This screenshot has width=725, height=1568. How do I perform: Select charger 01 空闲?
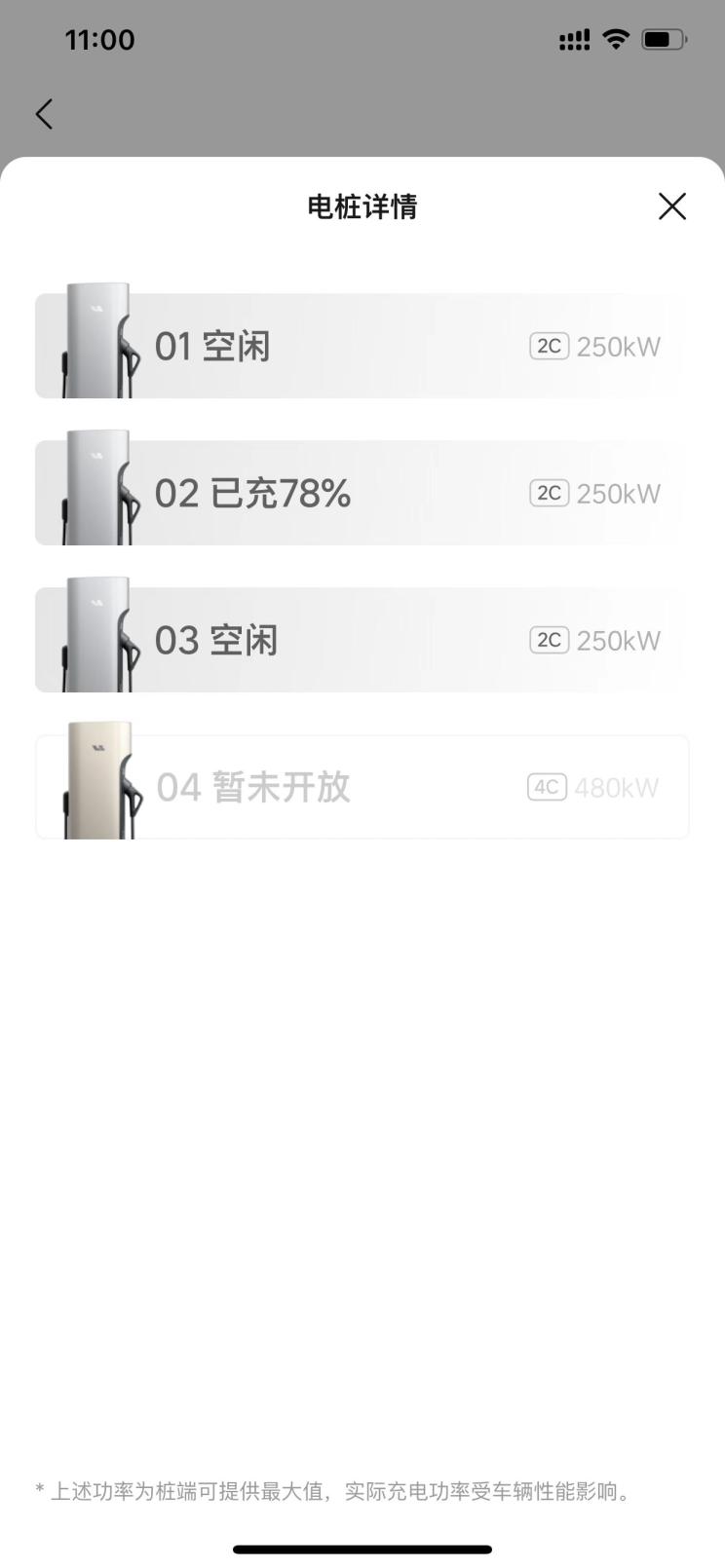click(362, 346)
